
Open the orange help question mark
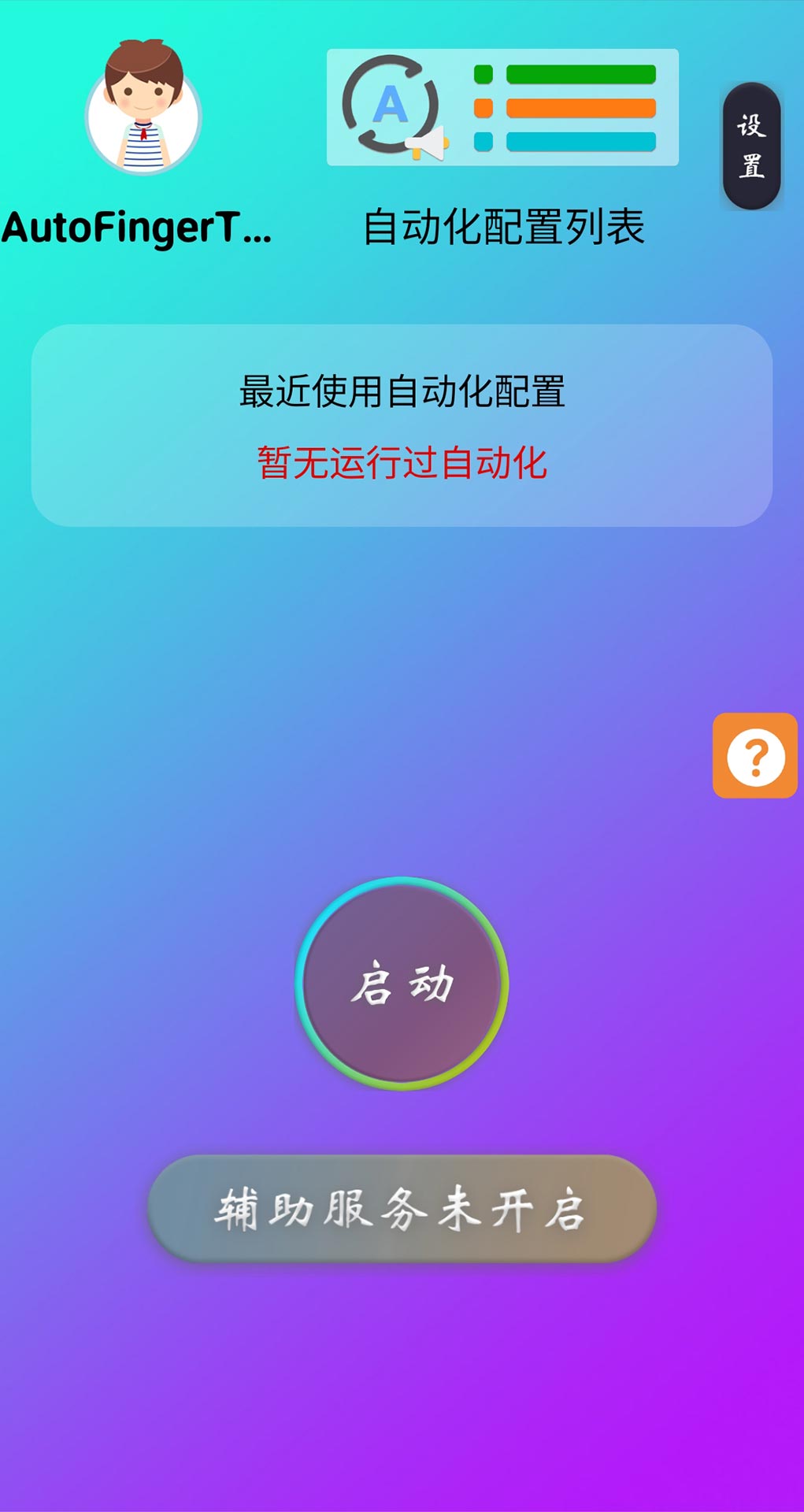[x=755, y=756]
